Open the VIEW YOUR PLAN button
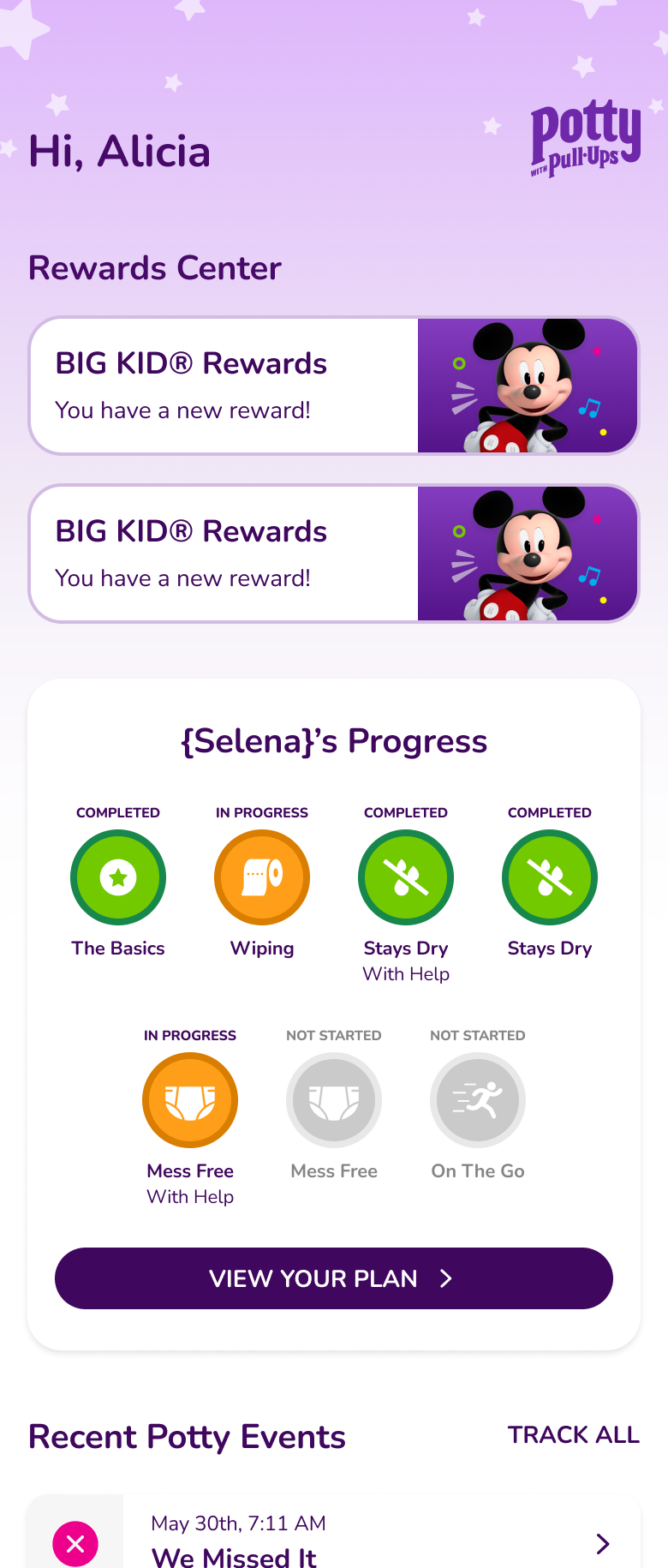Image resolution: width=668 pixels, height=1568 pixels. (333, 1278)
